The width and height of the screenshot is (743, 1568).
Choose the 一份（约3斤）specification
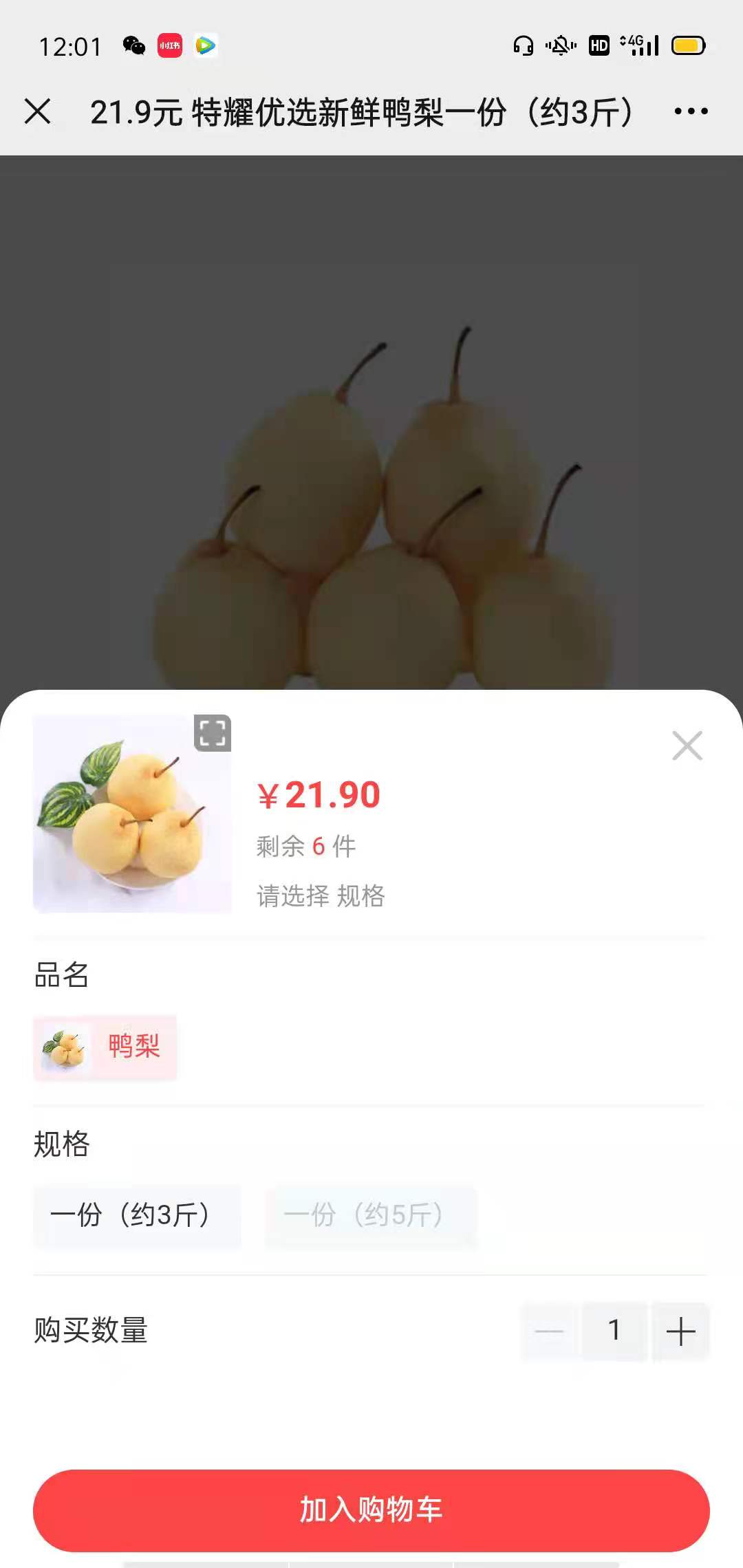click(137, 1215)
